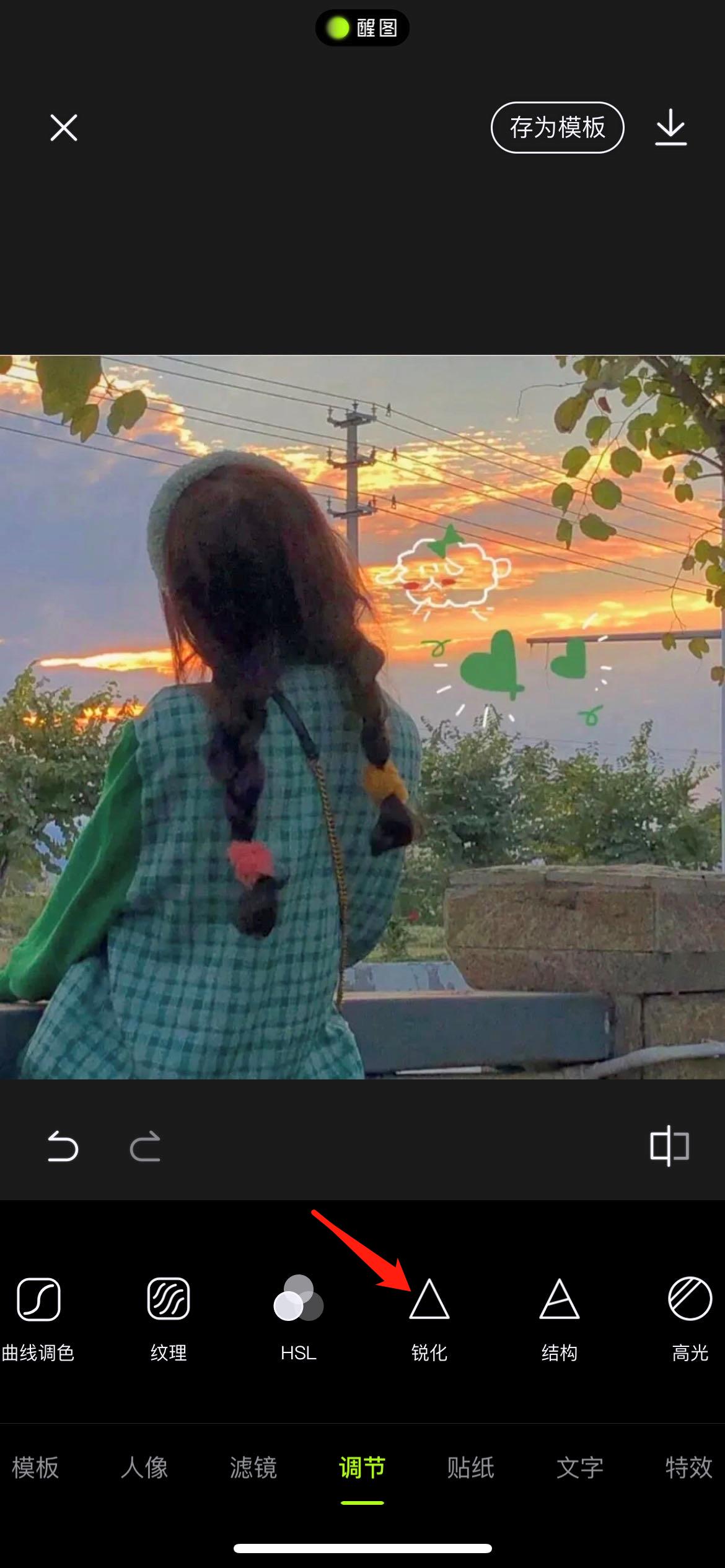The image size is (725, 1568).
Task: Open the 特效 effects tab
Action: point(688,1468)
